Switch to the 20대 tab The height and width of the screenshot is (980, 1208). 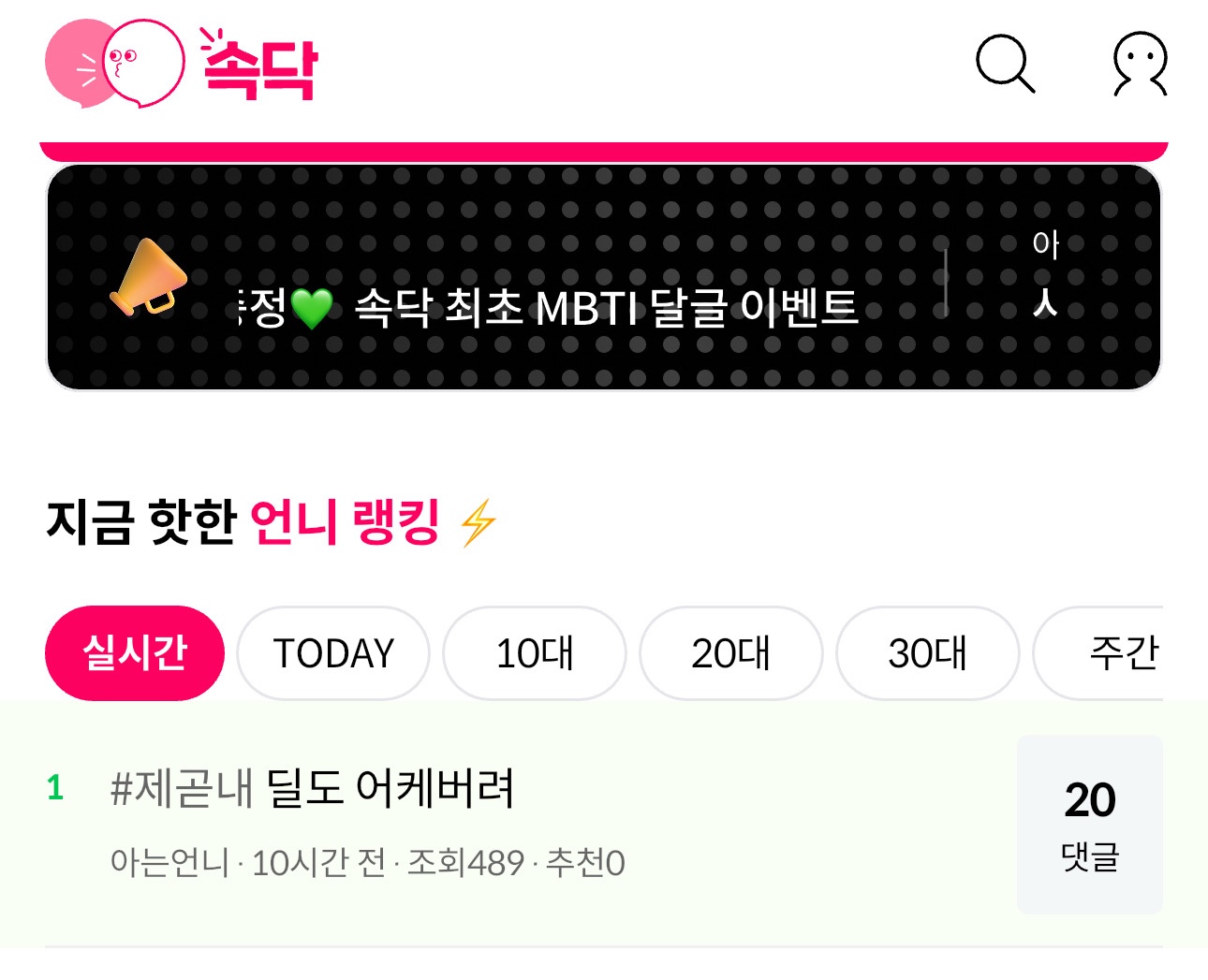[x=730, y=653]
